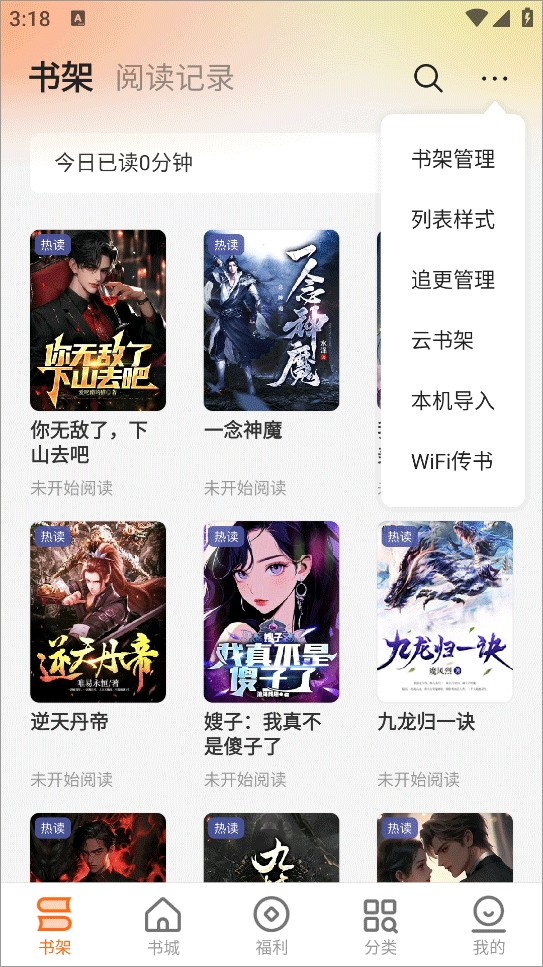
Task: Select 本机导入 menu item
Action: [x=453, y=400]
